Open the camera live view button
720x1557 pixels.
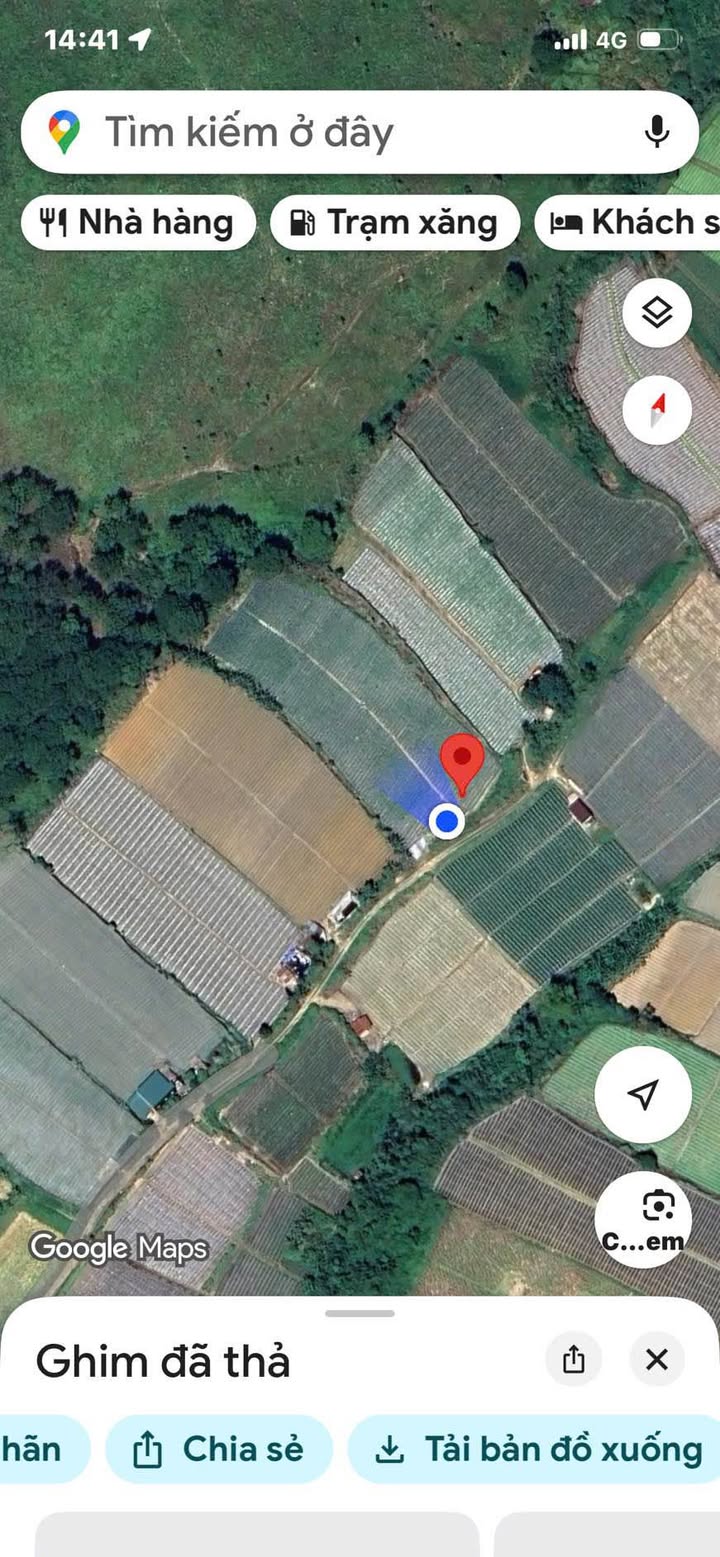coord(643,1219)
